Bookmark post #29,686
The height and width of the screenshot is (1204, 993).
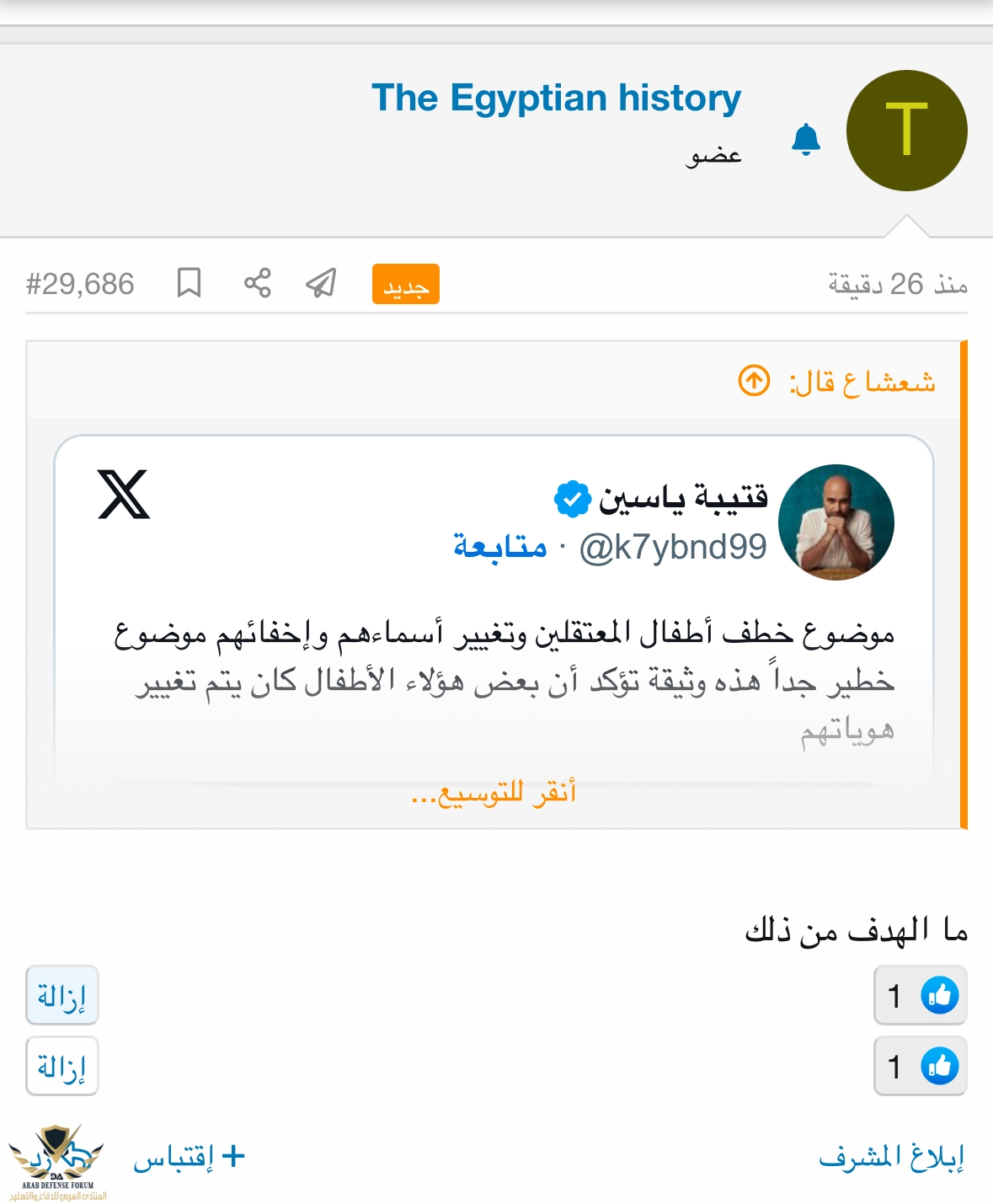189,283
